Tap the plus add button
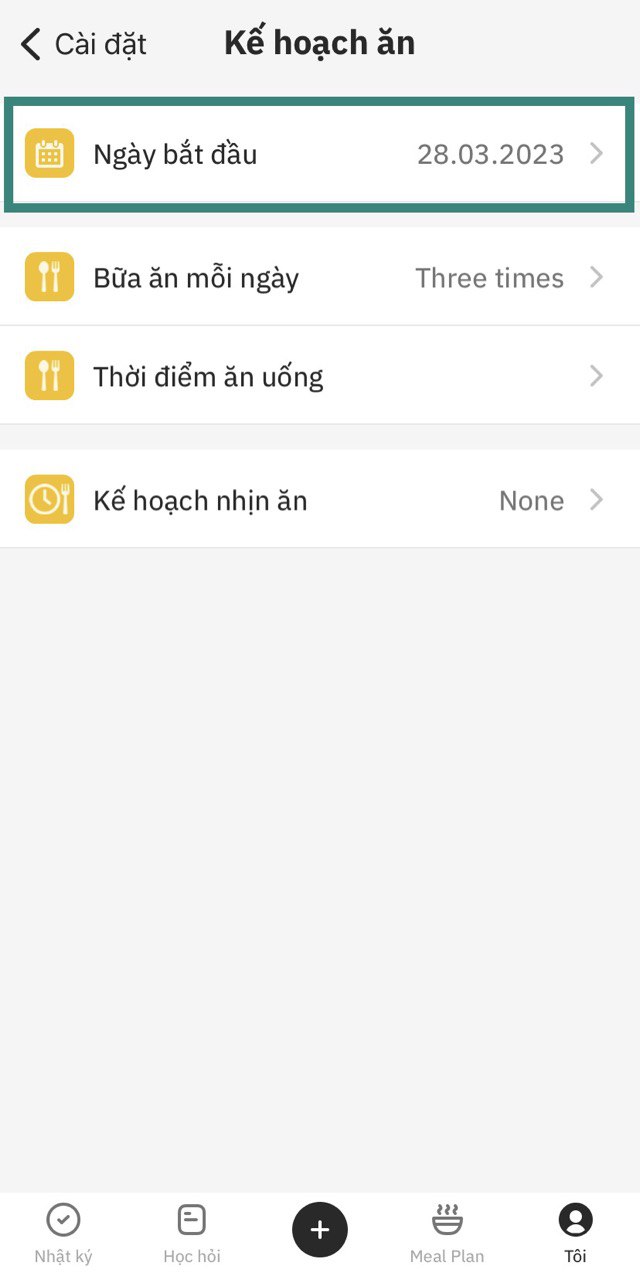This screenshot has height=1280, width=640. 320,1229
